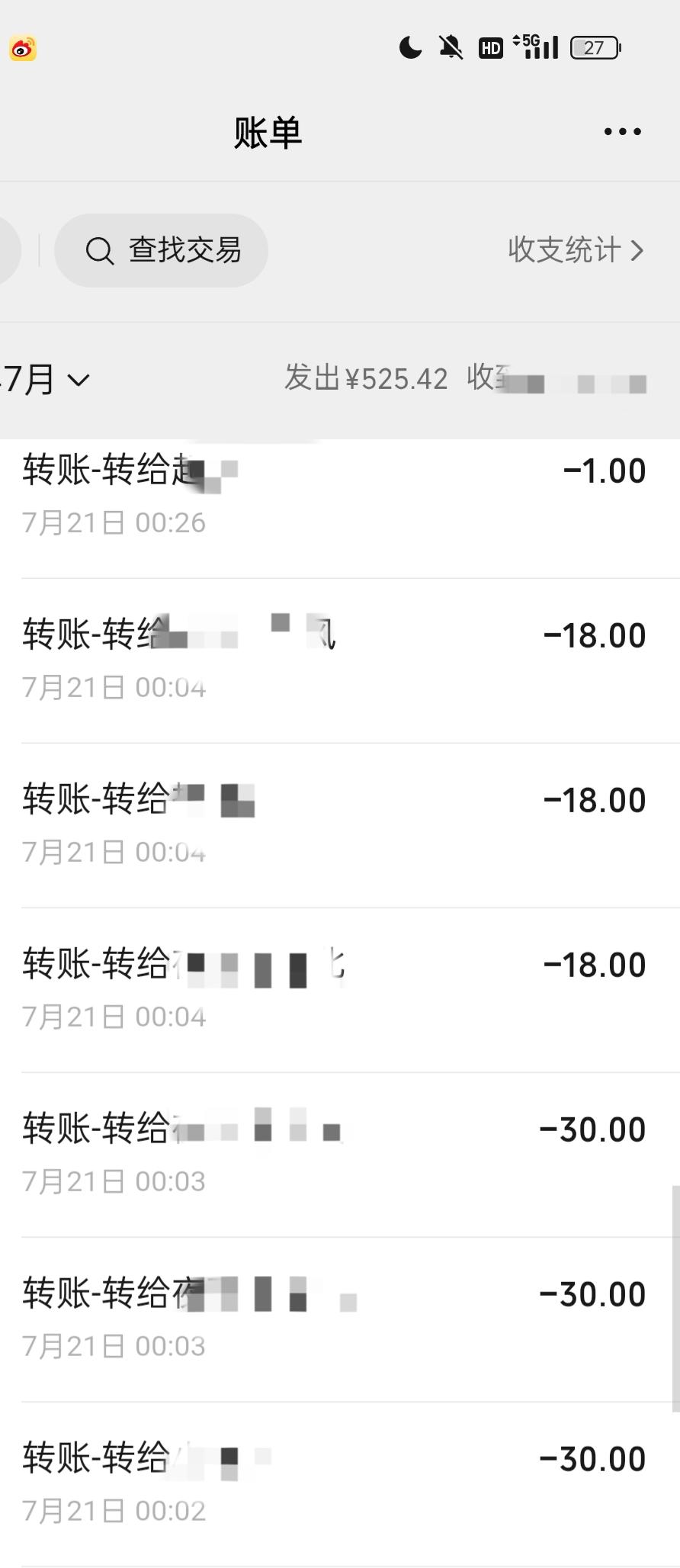Tap the 查找交易 search box
Image resolution: width=680 pixels, height=1568 pixels.
(x=162, y=250)
